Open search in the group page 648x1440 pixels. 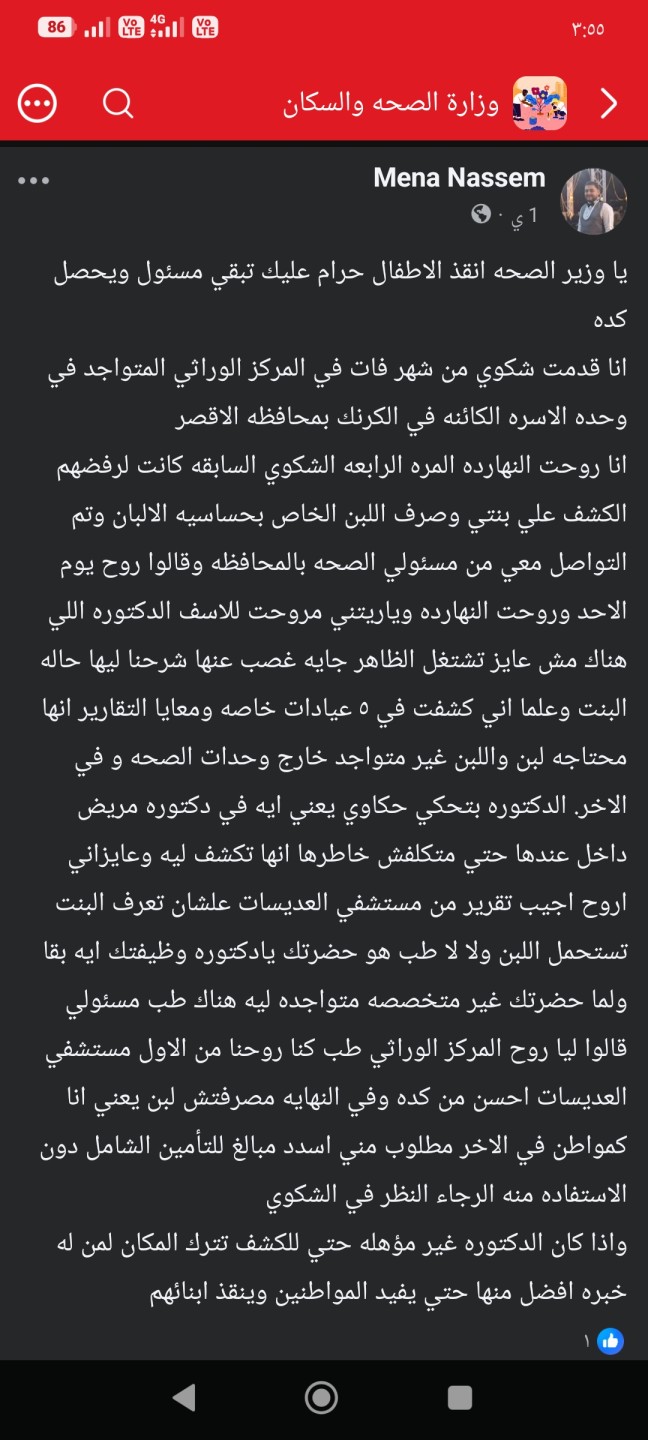[118, 103]
